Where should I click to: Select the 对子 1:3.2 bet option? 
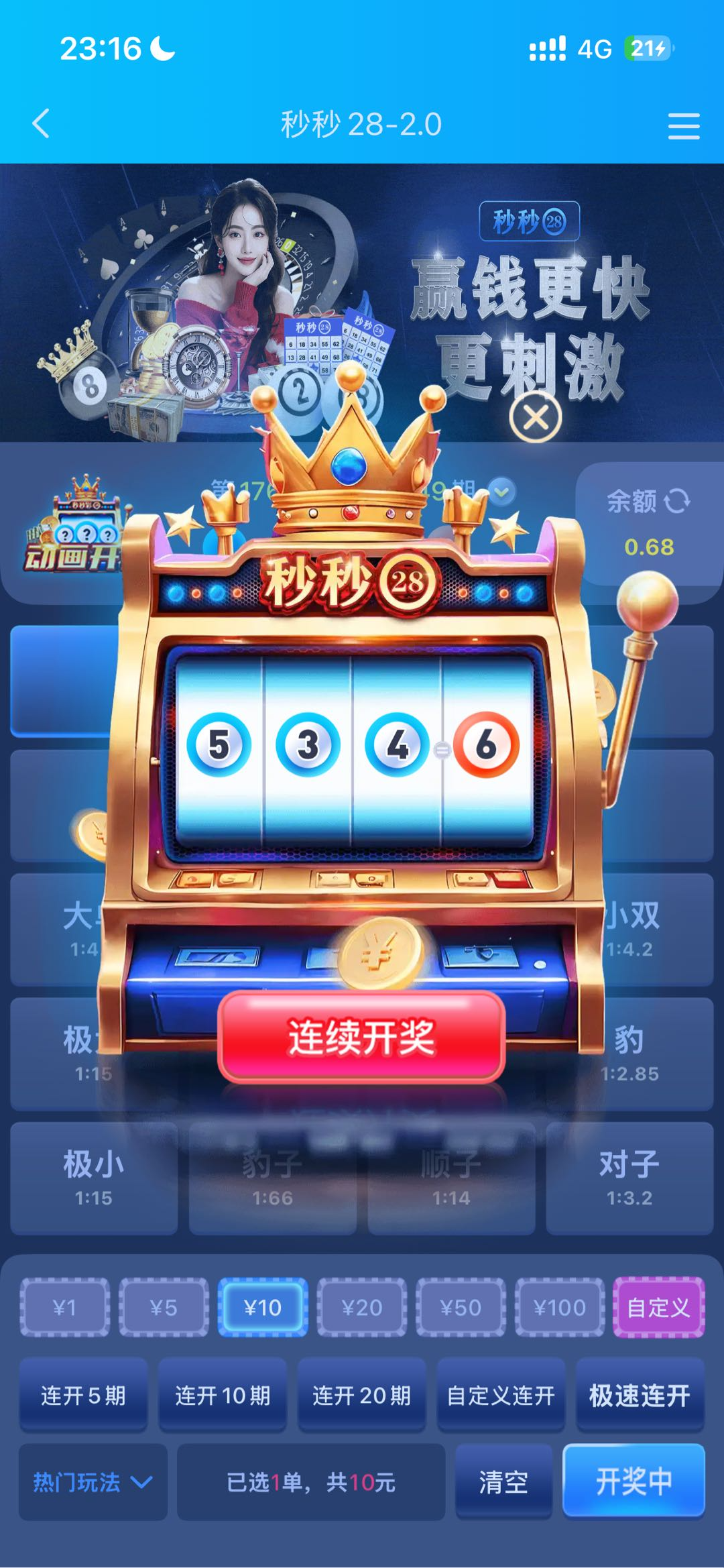coord(629,1178)
